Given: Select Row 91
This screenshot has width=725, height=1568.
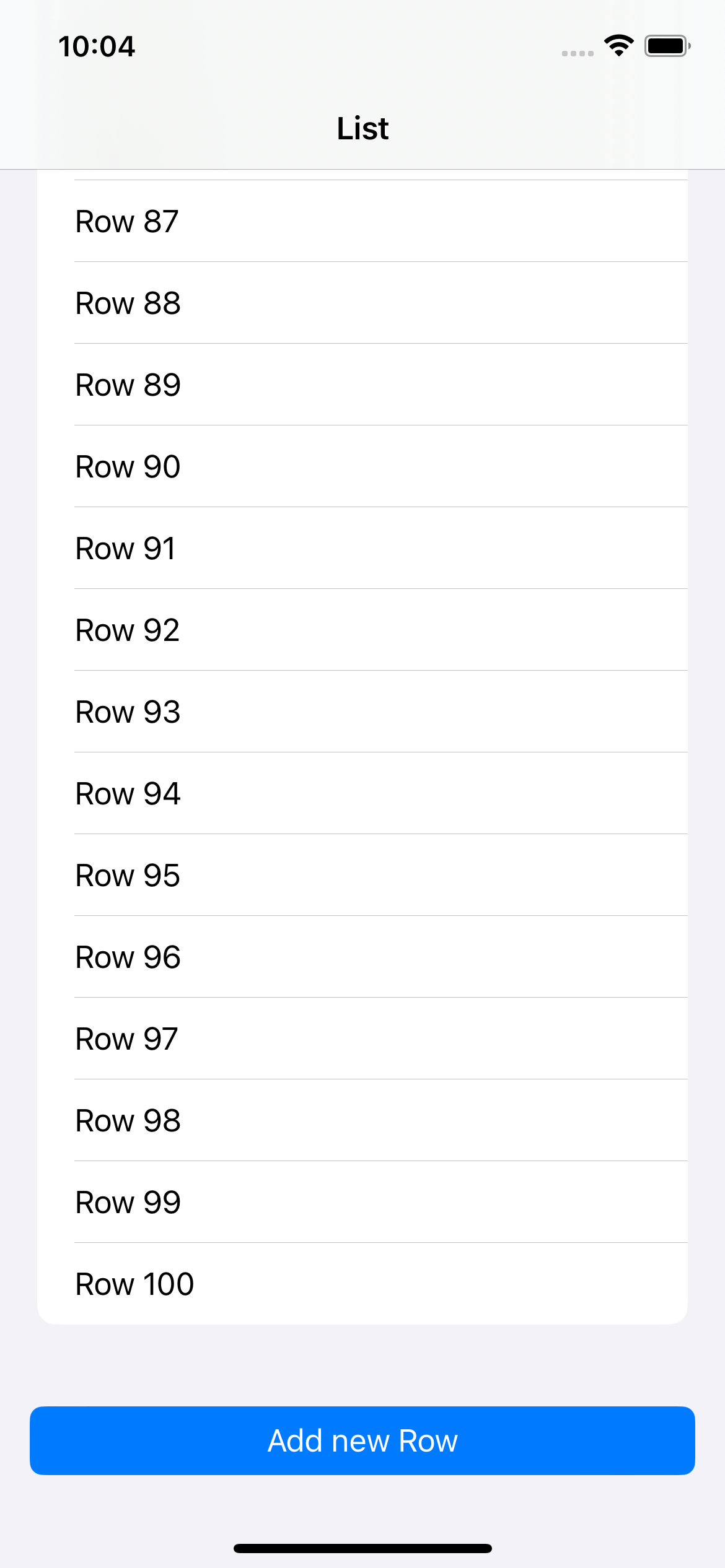Looking at the screenshot, I should tap(362, 548).
